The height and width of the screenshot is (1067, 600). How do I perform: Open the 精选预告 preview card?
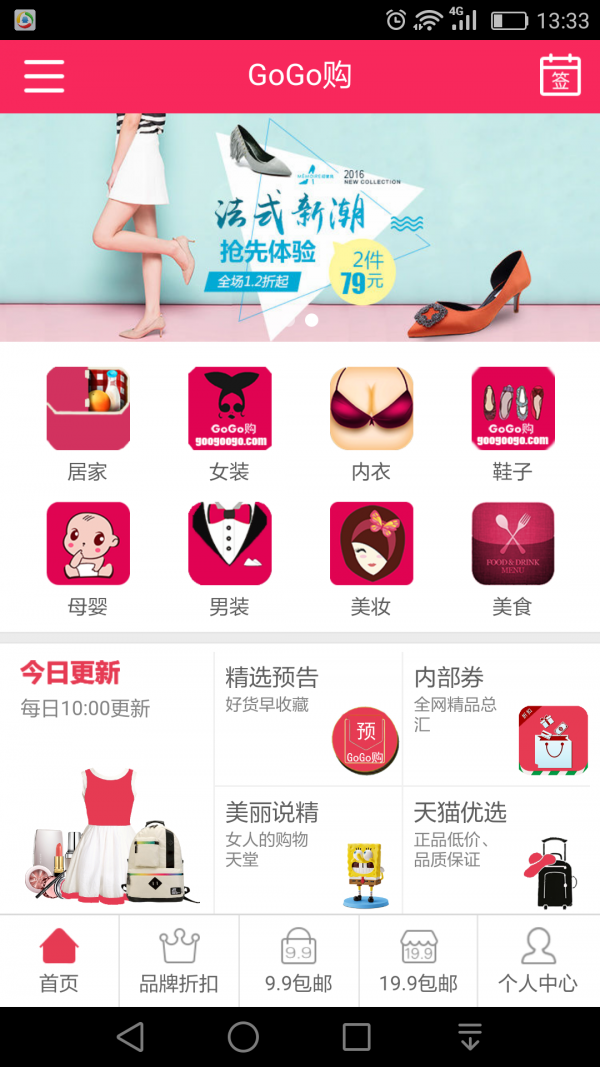pyautogui.click(x=308, y=717)
